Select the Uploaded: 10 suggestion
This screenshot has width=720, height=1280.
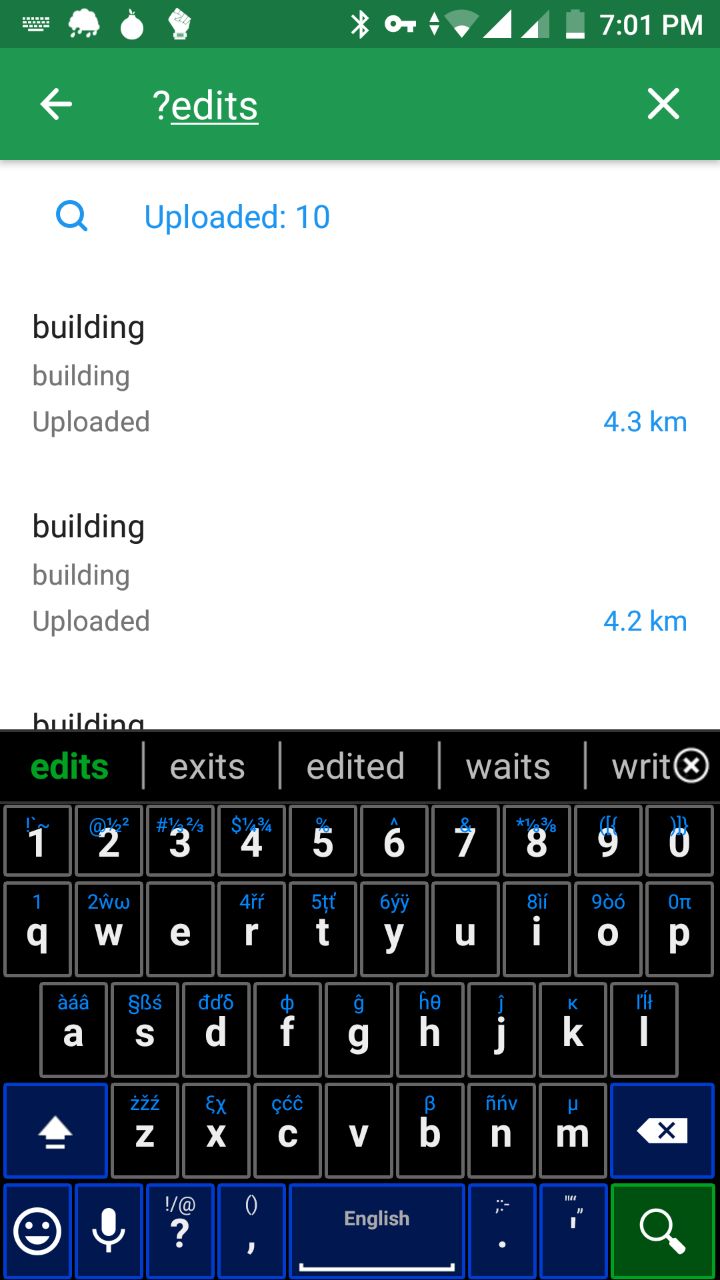tap(360, 217)
